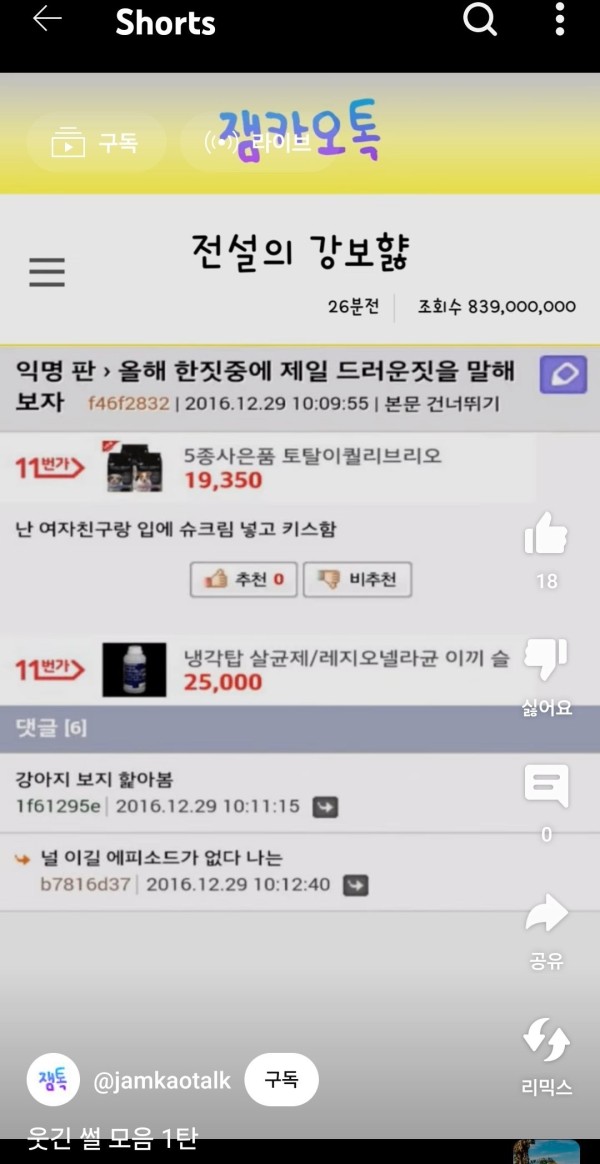Screen dimensions: 600x1164
Task: Subscribe using 구독 button beside @jamkaotalk
Action: 281,1080
